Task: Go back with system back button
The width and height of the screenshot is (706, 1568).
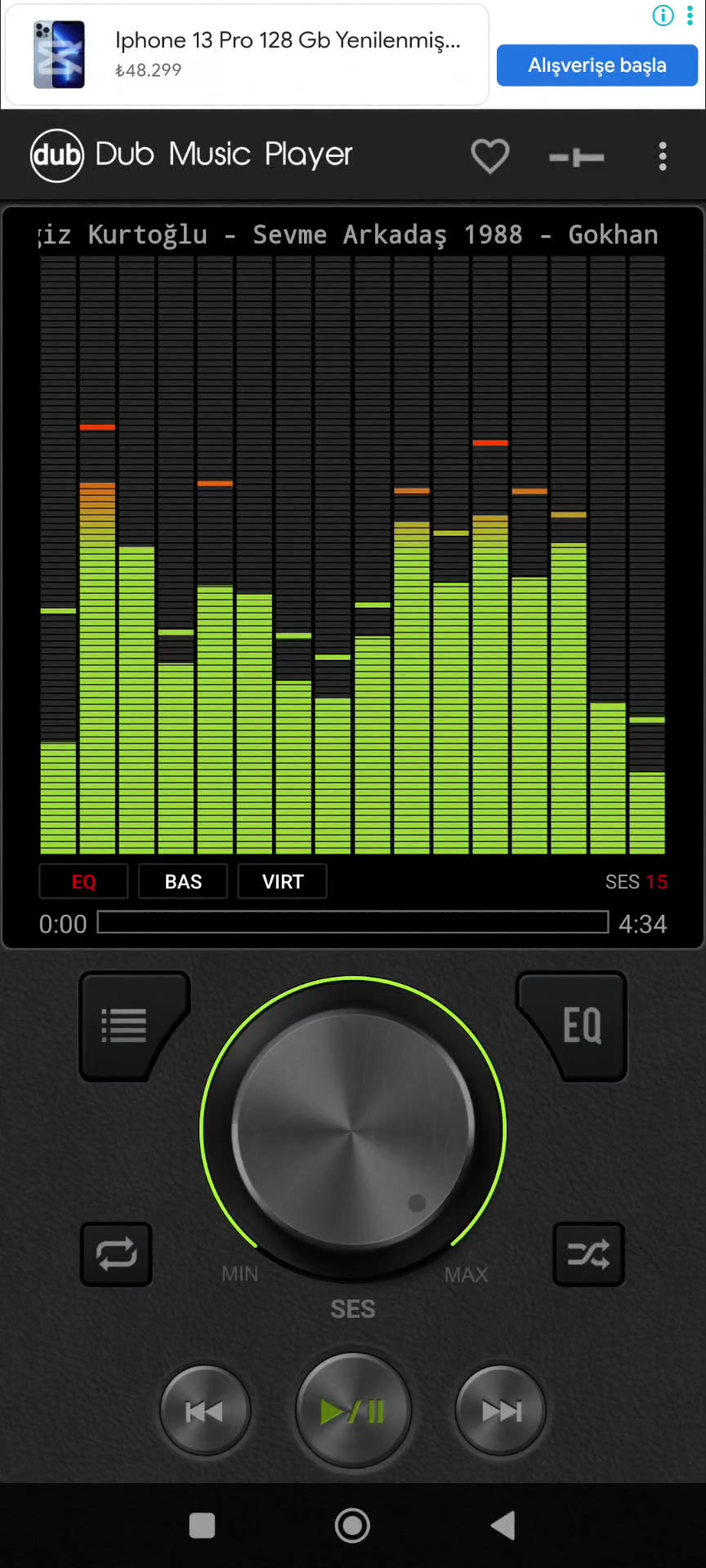Action: pyautogui.click(x=503, y=1525)
